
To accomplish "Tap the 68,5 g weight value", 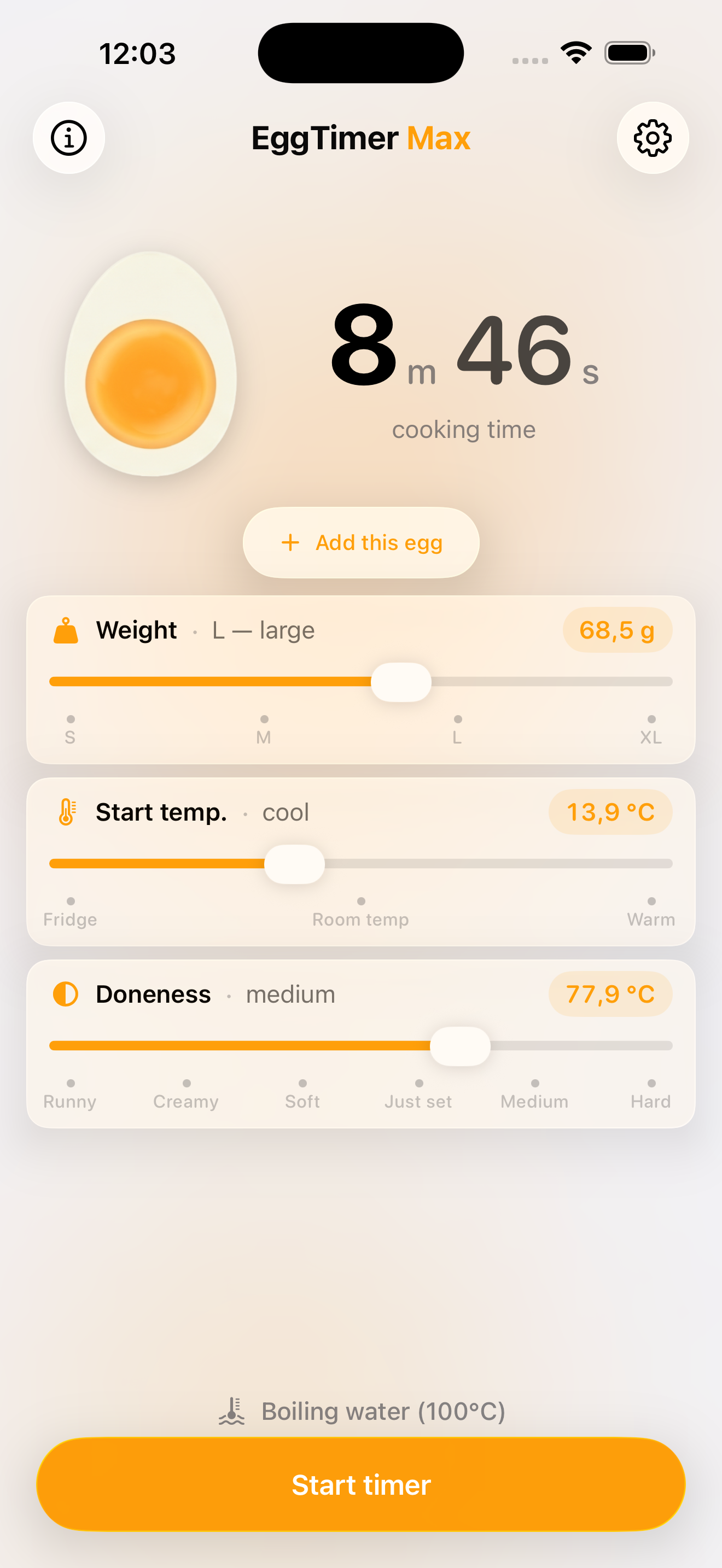I will (x=618, y=630).
